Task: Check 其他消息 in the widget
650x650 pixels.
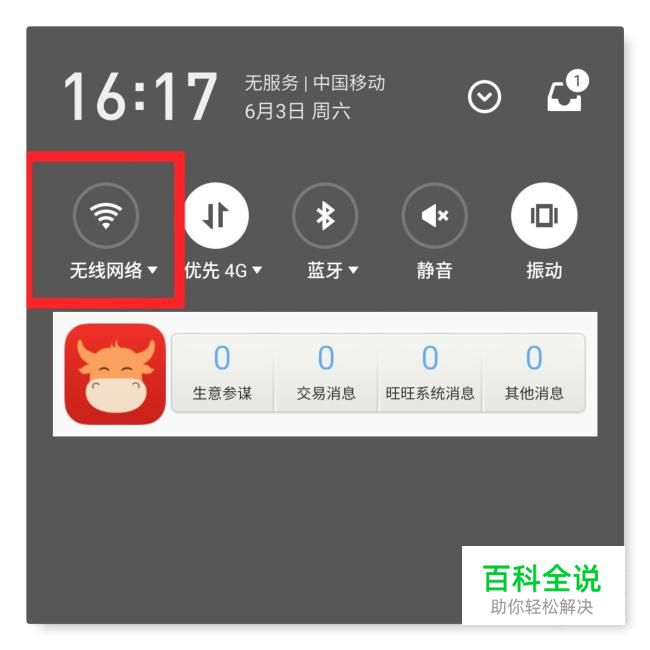Action: (x=534, y=372)
